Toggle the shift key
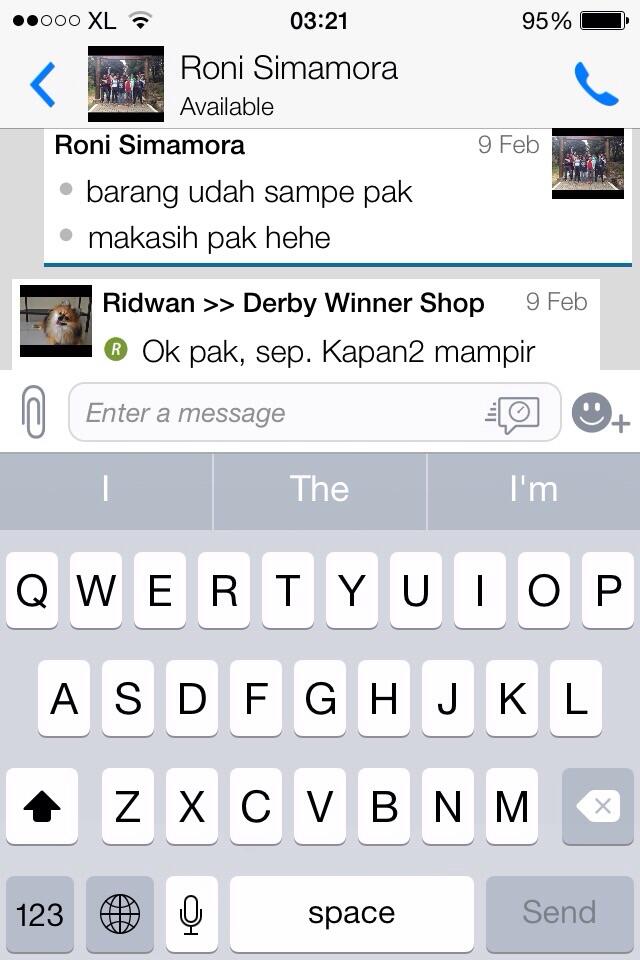640x960 pixels. coord(41,806)
